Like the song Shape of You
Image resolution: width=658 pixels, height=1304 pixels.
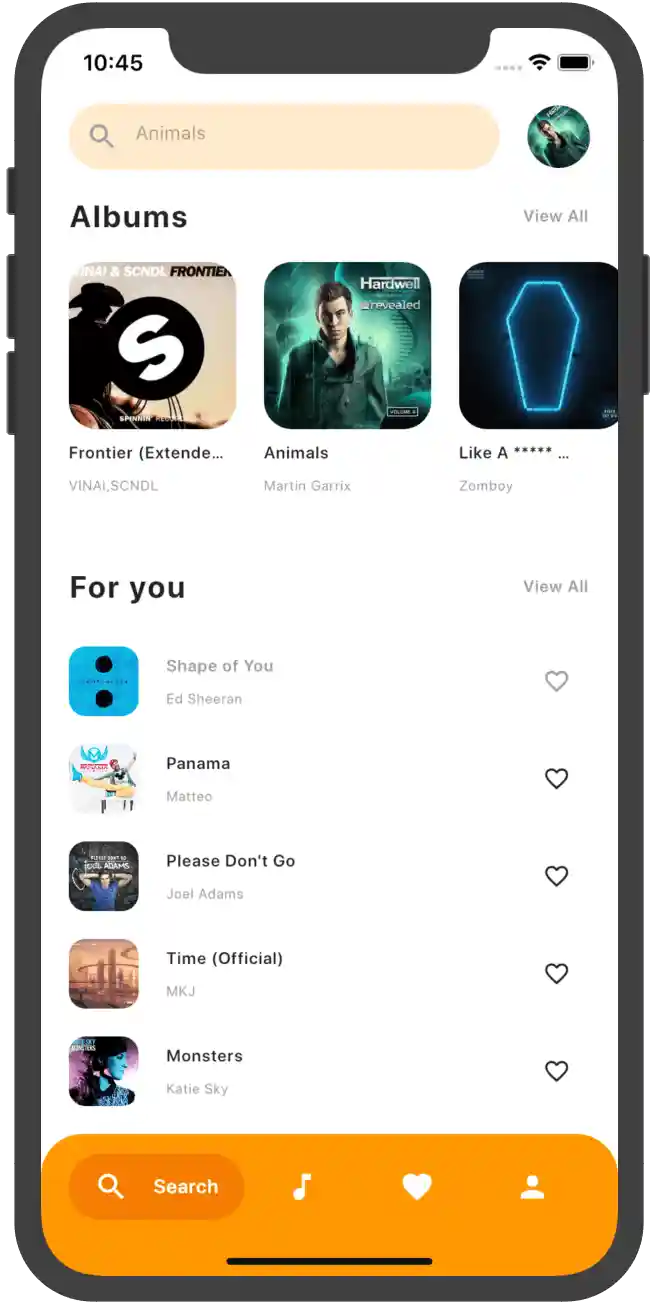click(x=556, y=681)
